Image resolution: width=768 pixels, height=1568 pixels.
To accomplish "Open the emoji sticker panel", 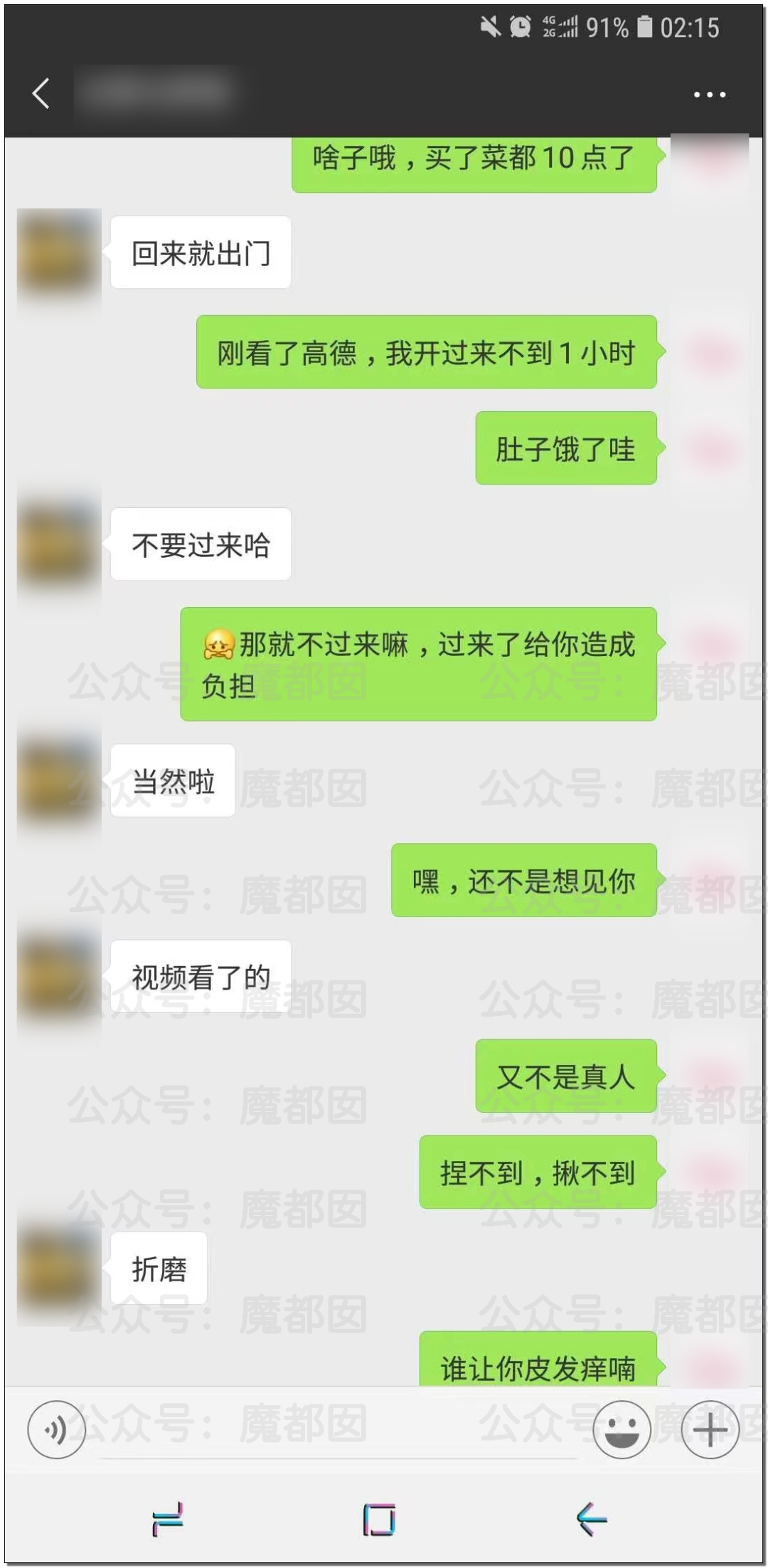I will tap(622, 1429).
